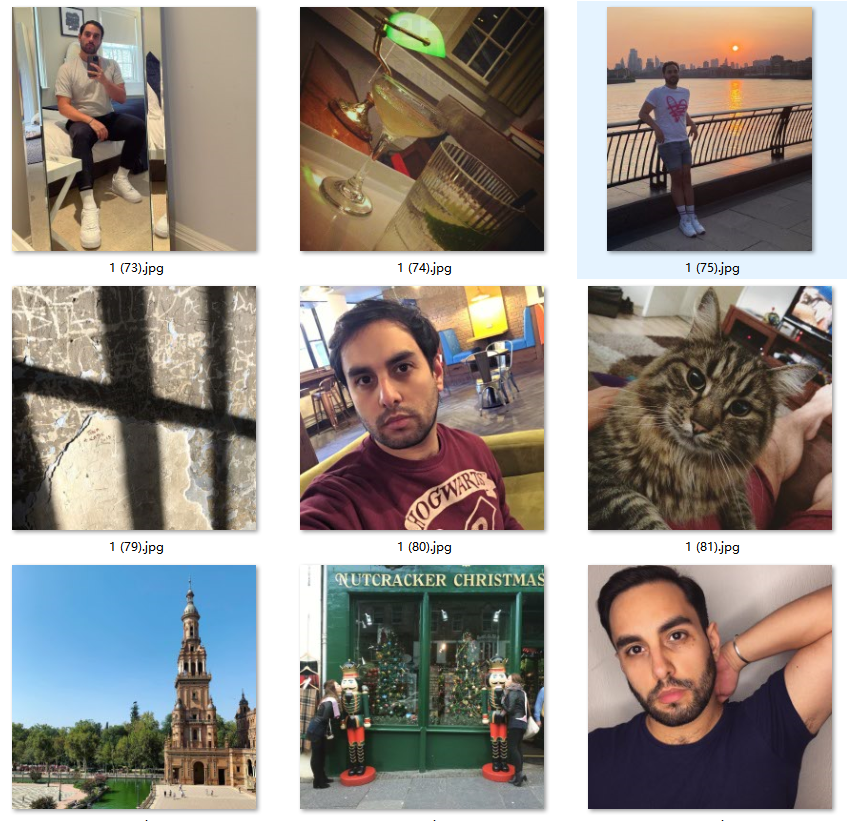This screenshot has height=821, width=847.
Task: Open the selfie file 1 (80).jpg
Action: [422, 408]
